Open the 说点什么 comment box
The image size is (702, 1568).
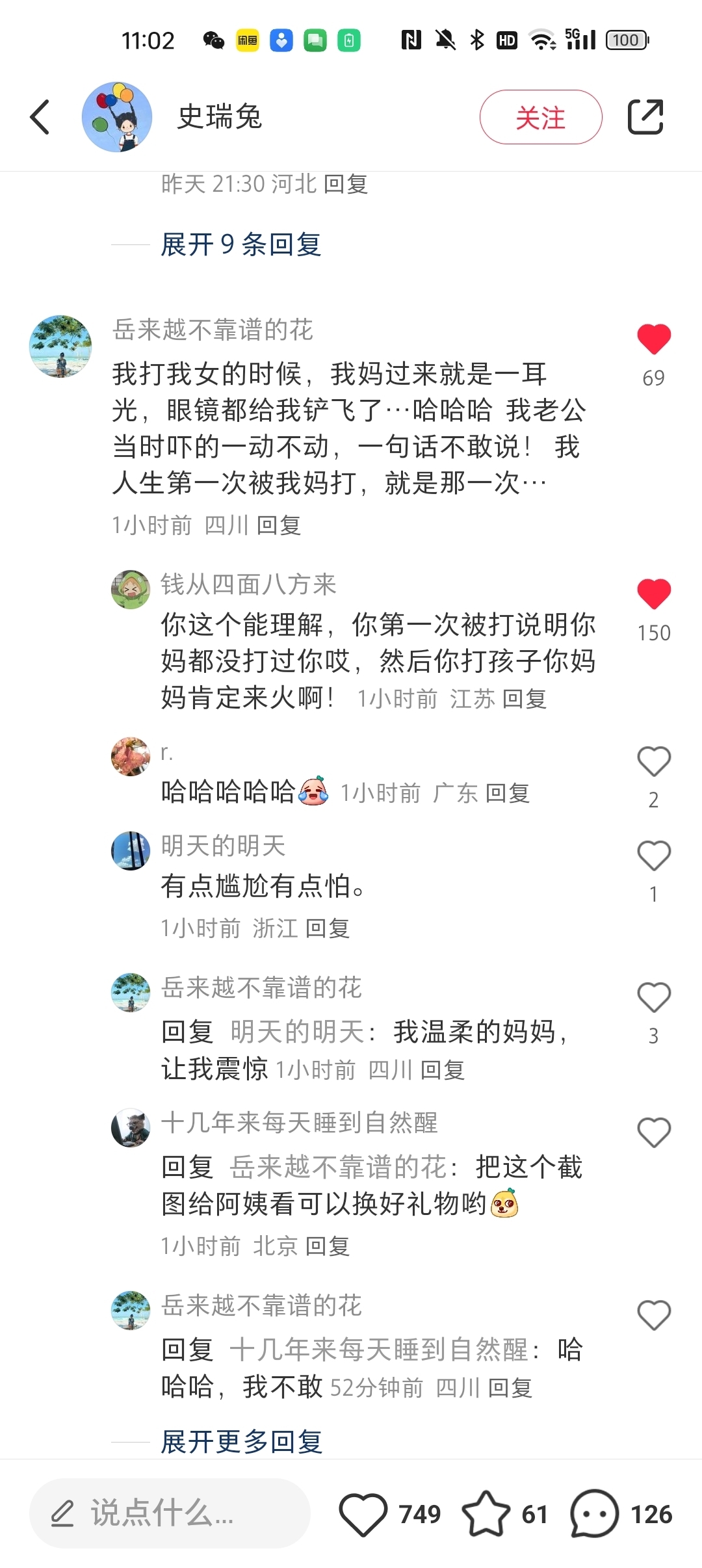point(170,1513)
